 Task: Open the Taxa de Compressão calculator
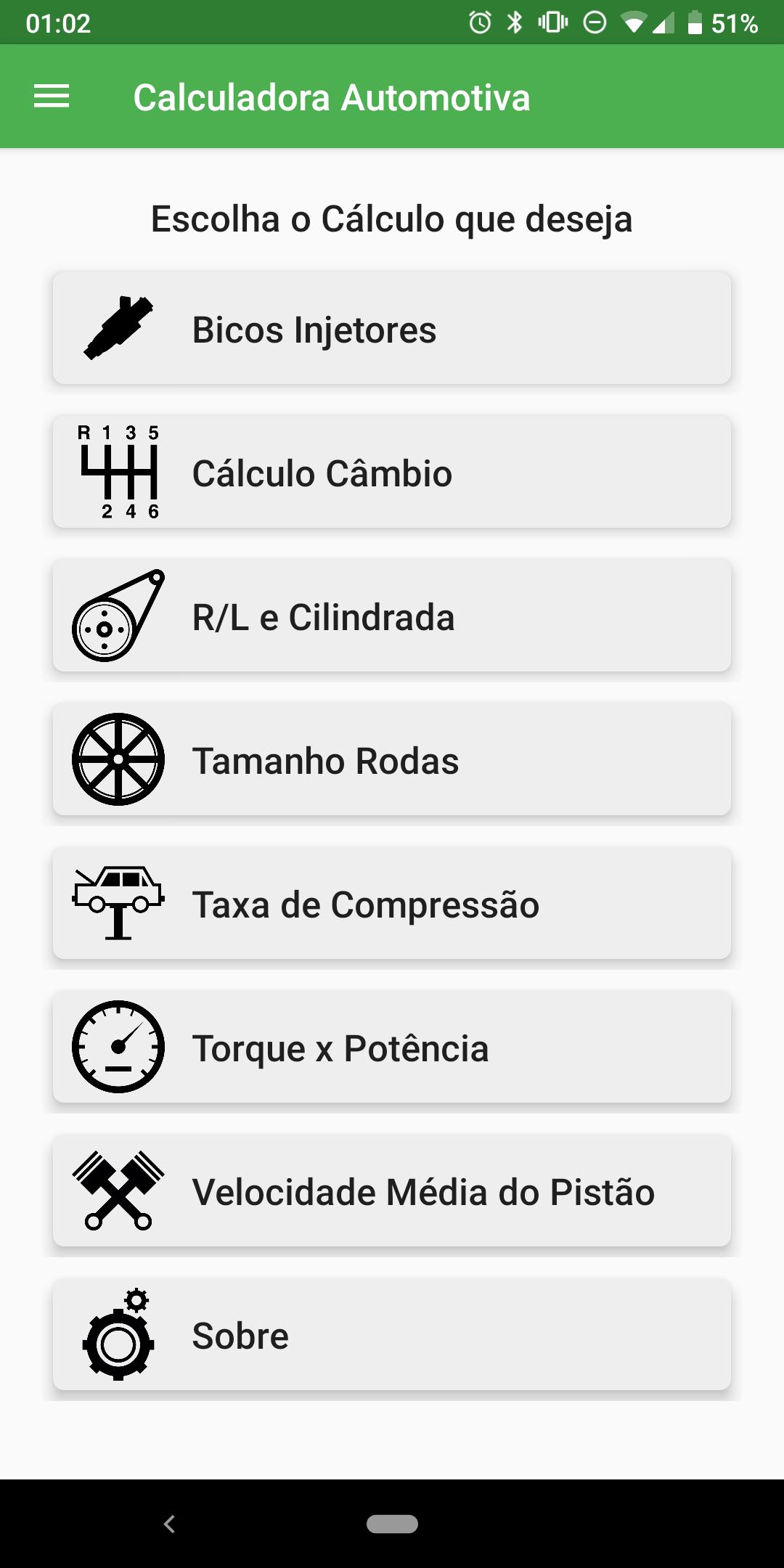(x=392, y=902)
